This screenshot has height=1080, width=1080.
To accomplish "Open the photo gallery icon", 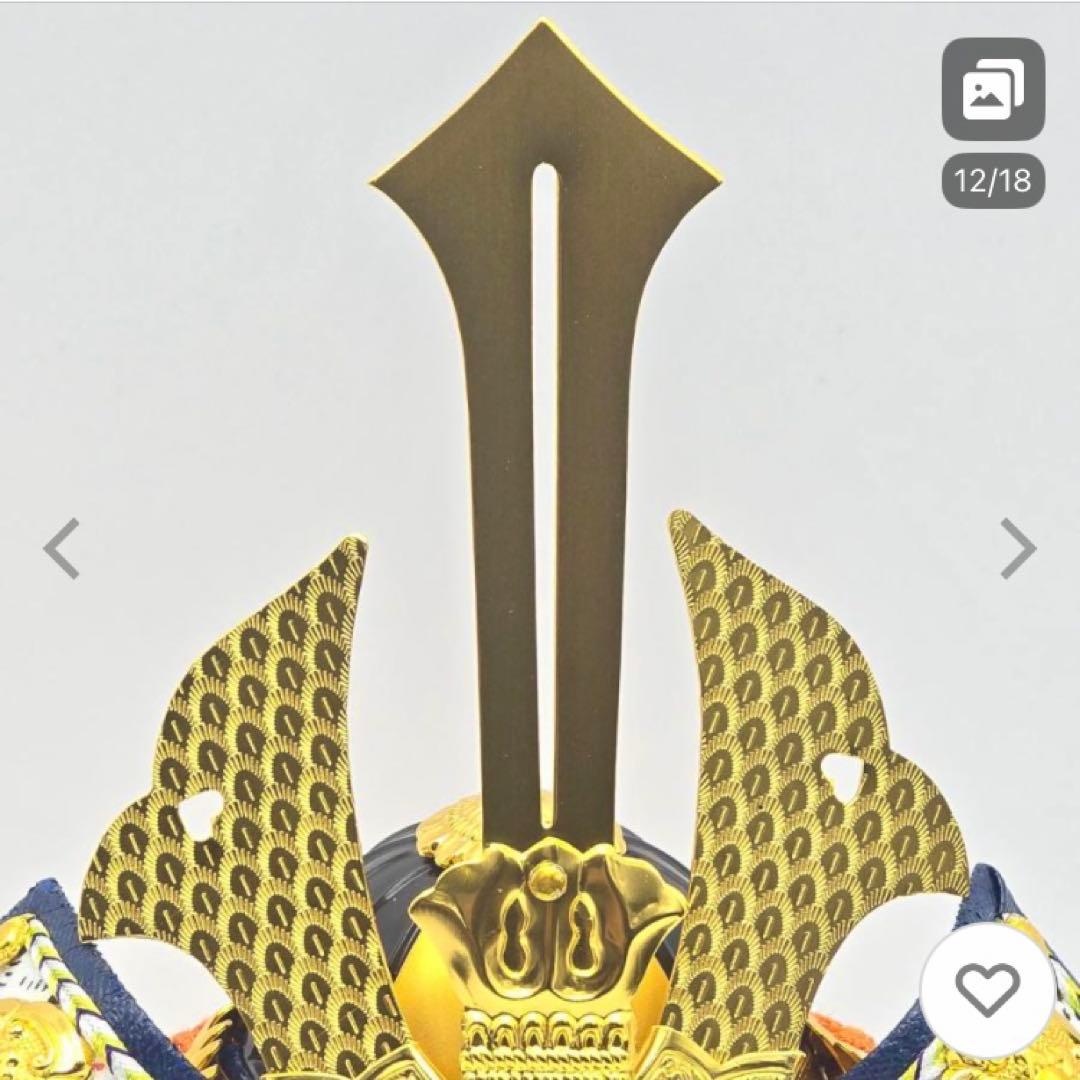I will pyautogui.click(x=992, y=89).
